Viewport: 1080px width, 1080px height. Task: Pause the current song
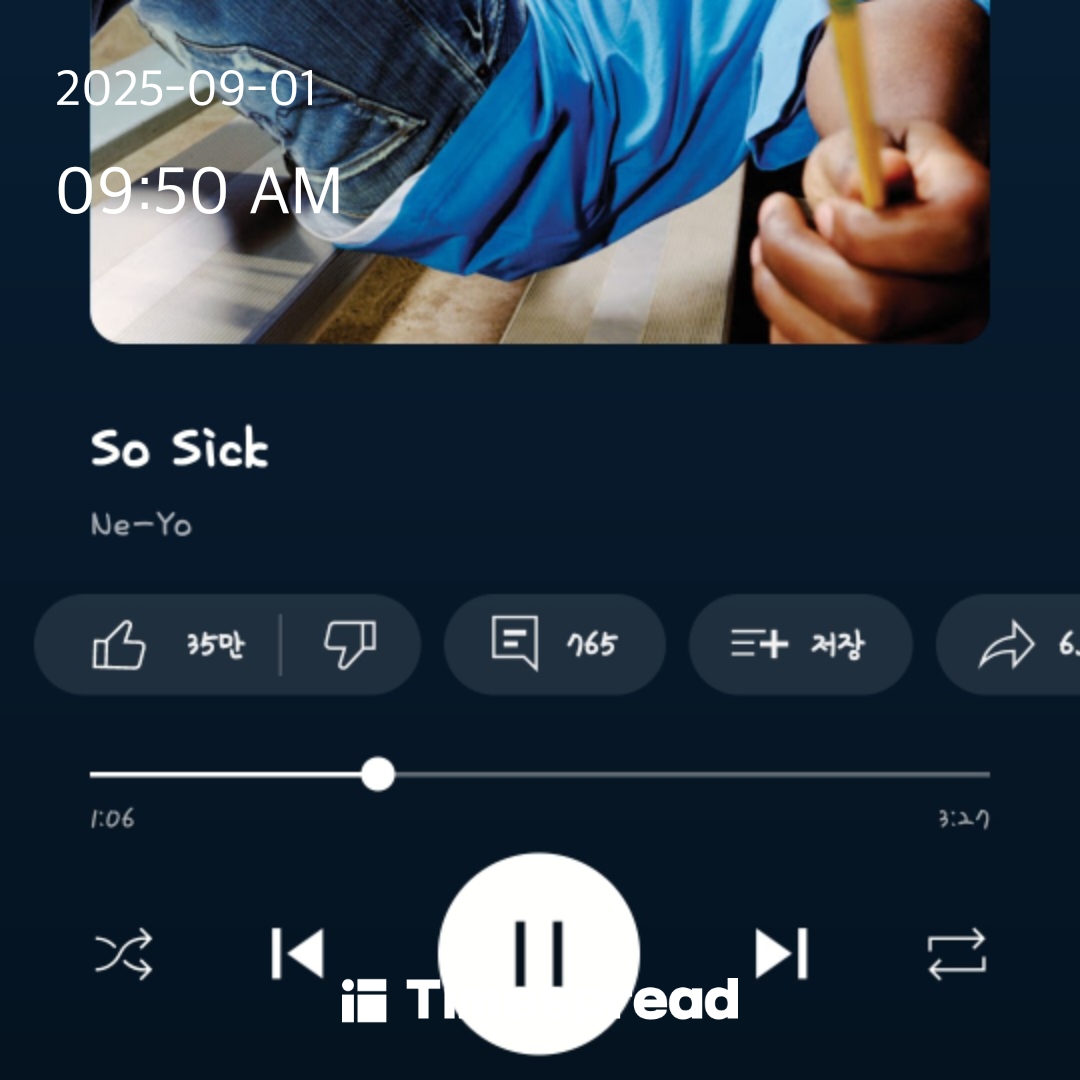coord(539,952)
